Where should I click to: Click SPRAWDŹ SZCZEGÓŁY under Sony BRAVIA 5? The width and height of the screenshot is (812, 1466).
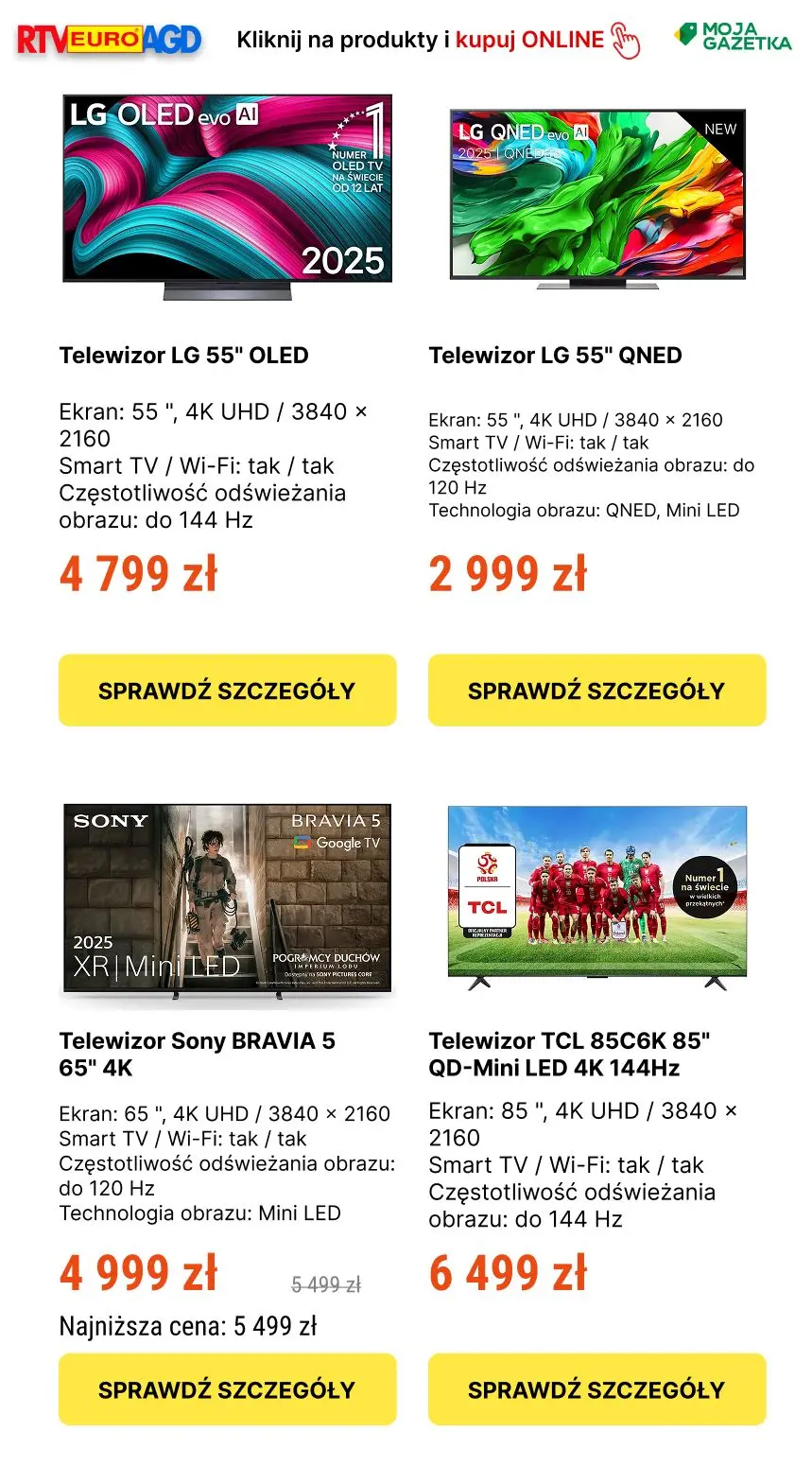[227, 1388]
